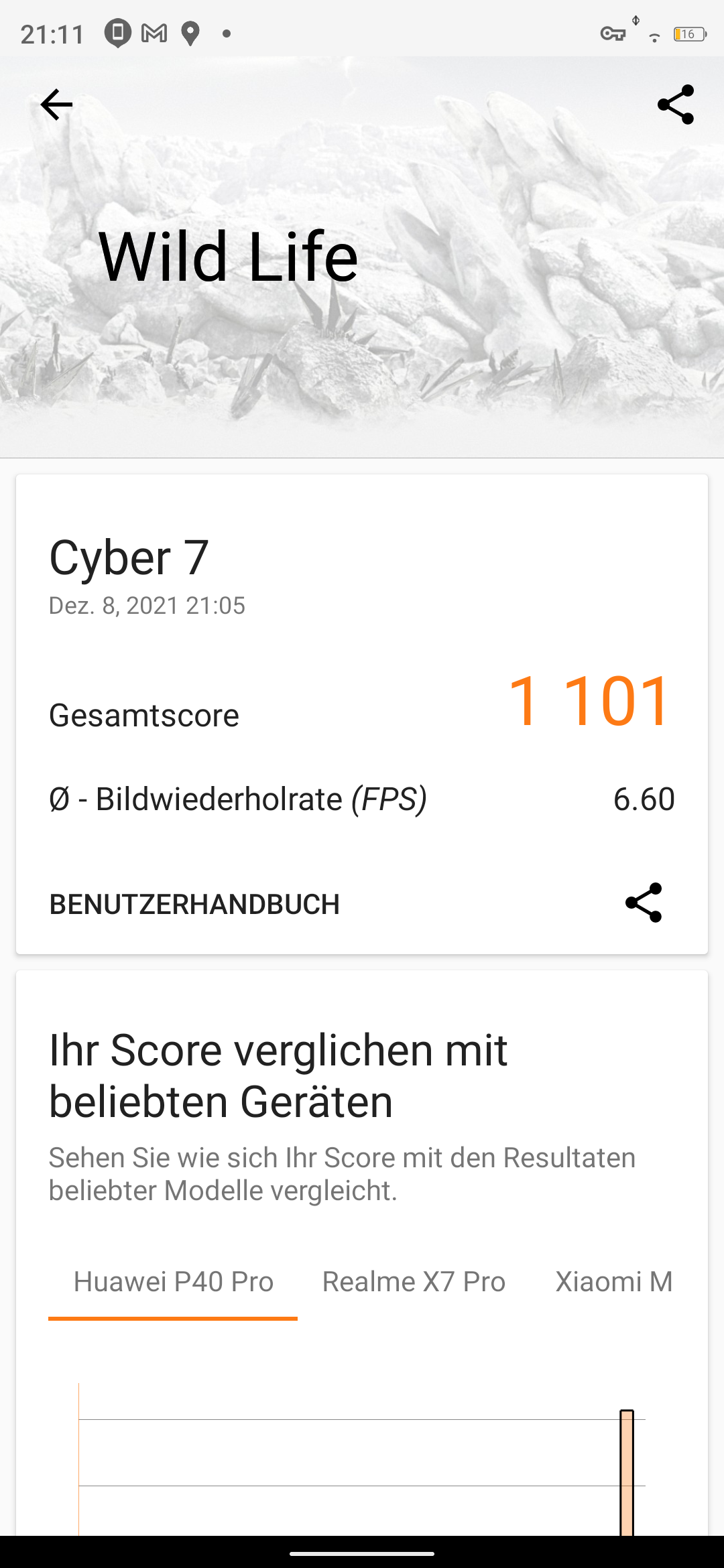This screenshot has width=724, height=1568.
Task: Go back using the top-left arrow
Action: (x=56, y=105)
